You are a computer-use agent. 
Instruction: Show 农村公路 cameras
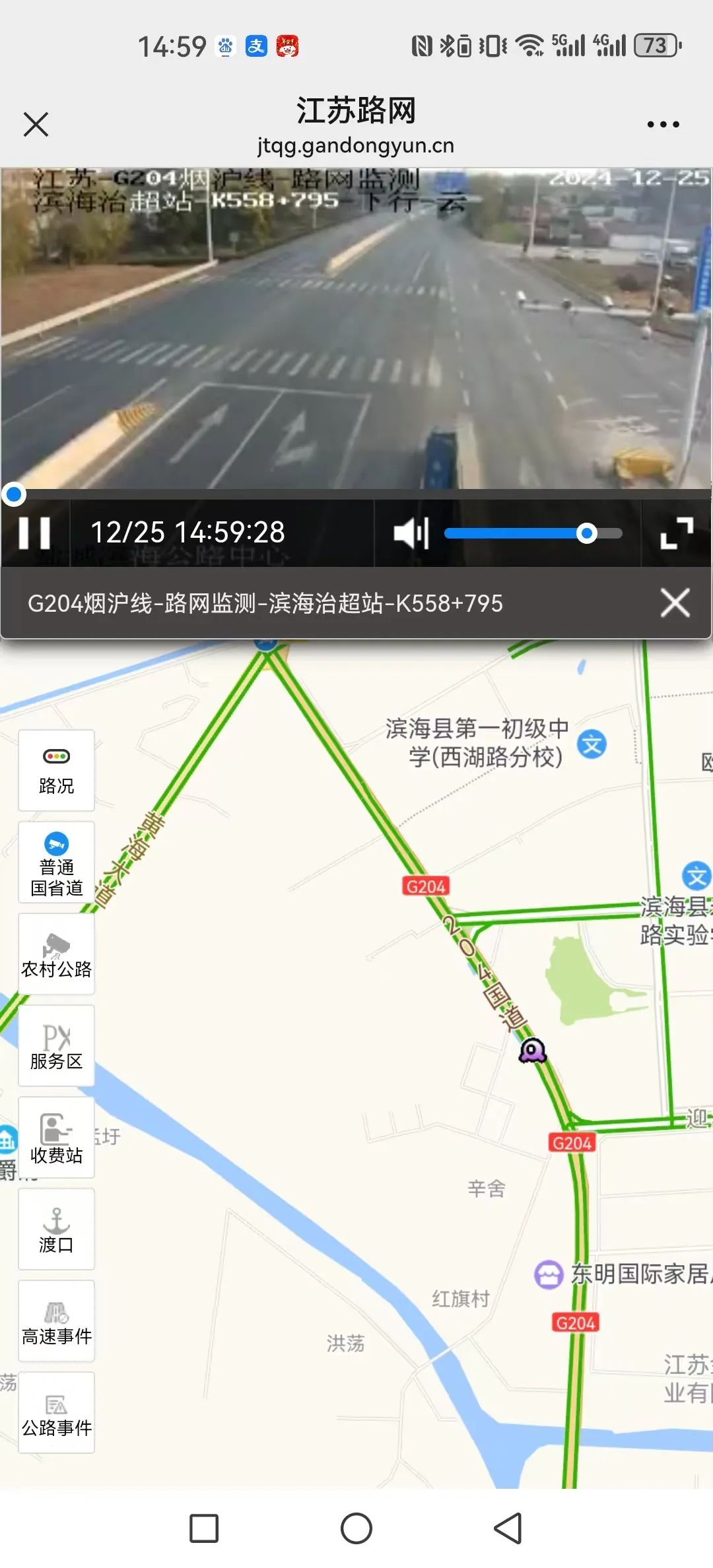[56, 954]
